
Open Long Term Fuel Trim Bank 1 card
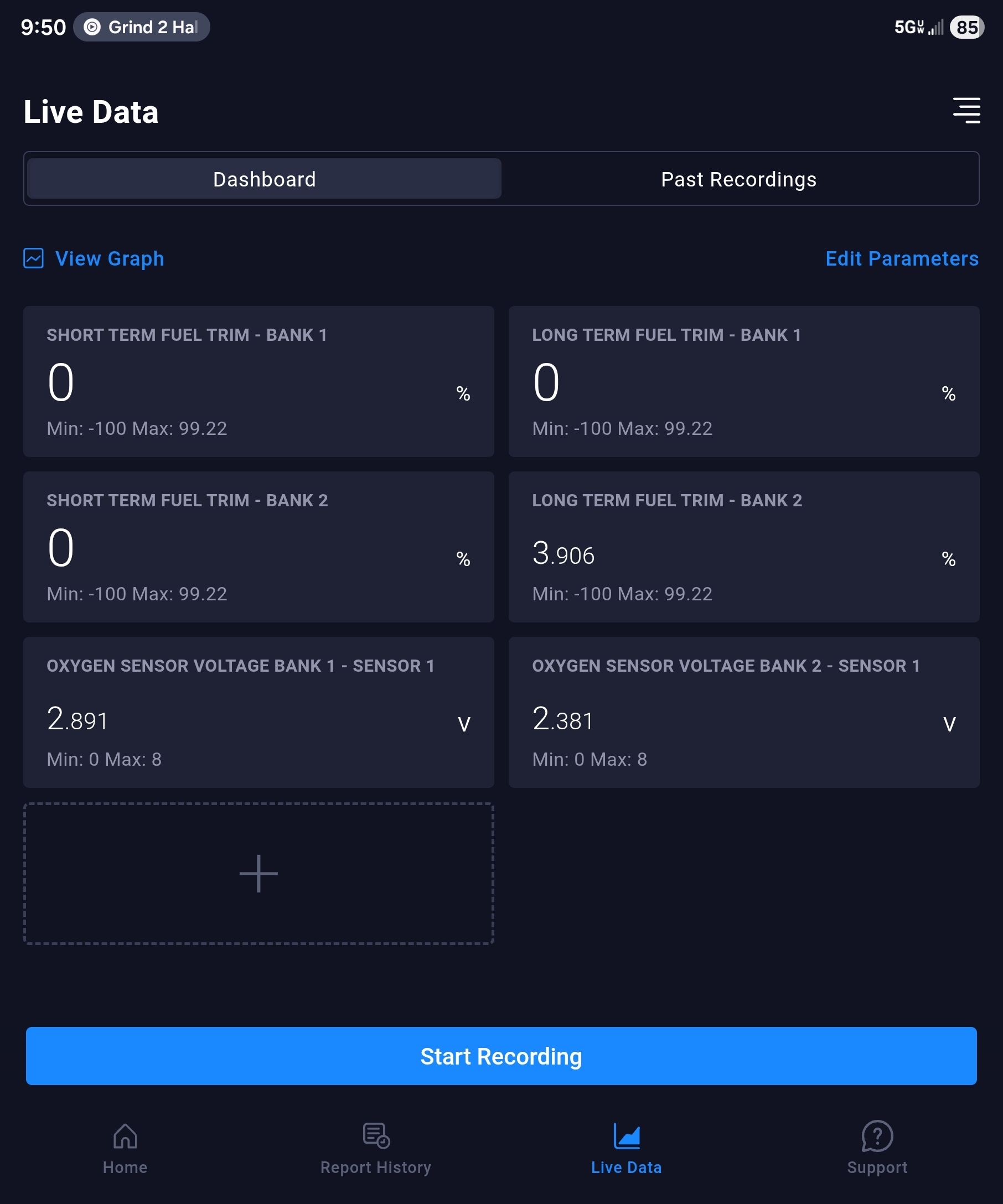[744, 381]
